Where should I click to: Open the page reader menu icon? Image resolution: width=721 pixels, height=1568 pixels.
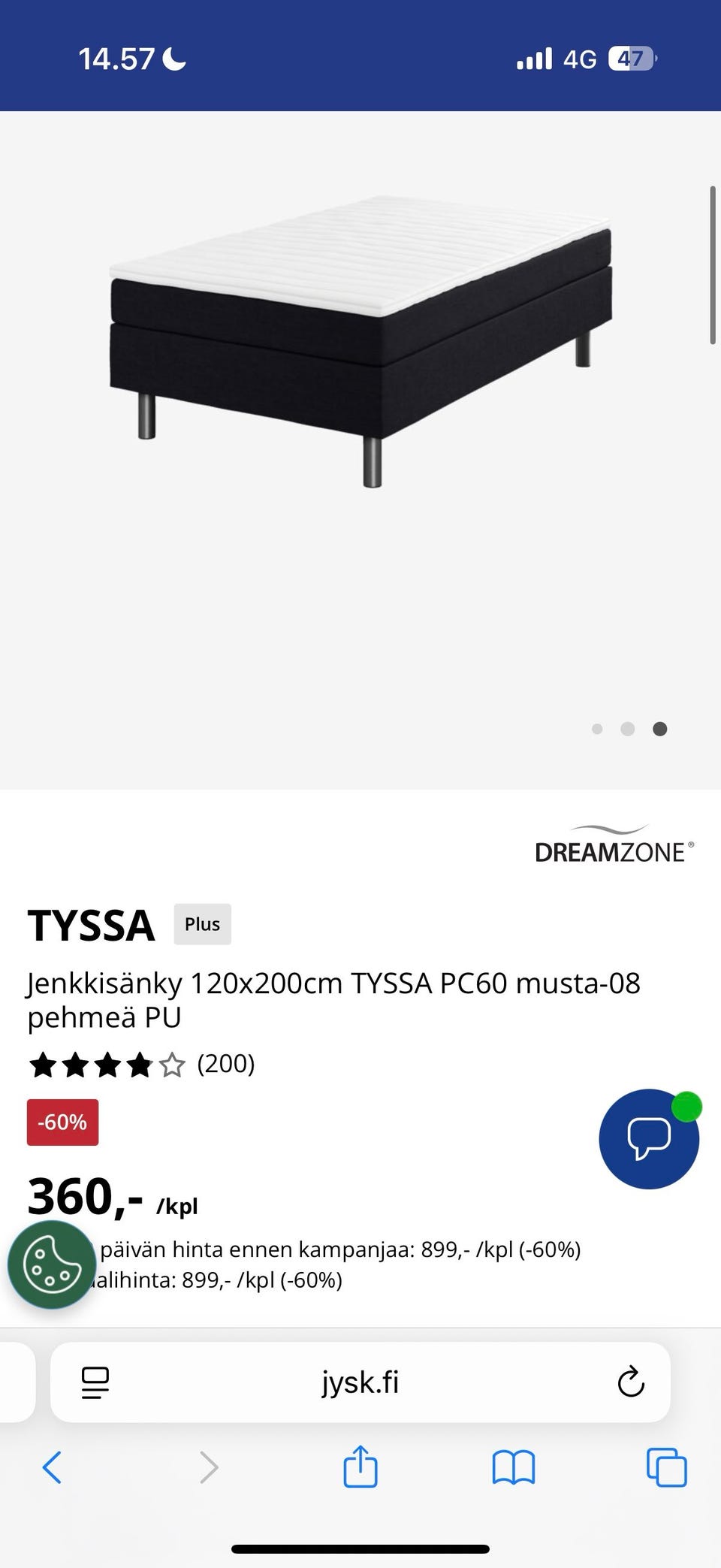click(95, 1382)
